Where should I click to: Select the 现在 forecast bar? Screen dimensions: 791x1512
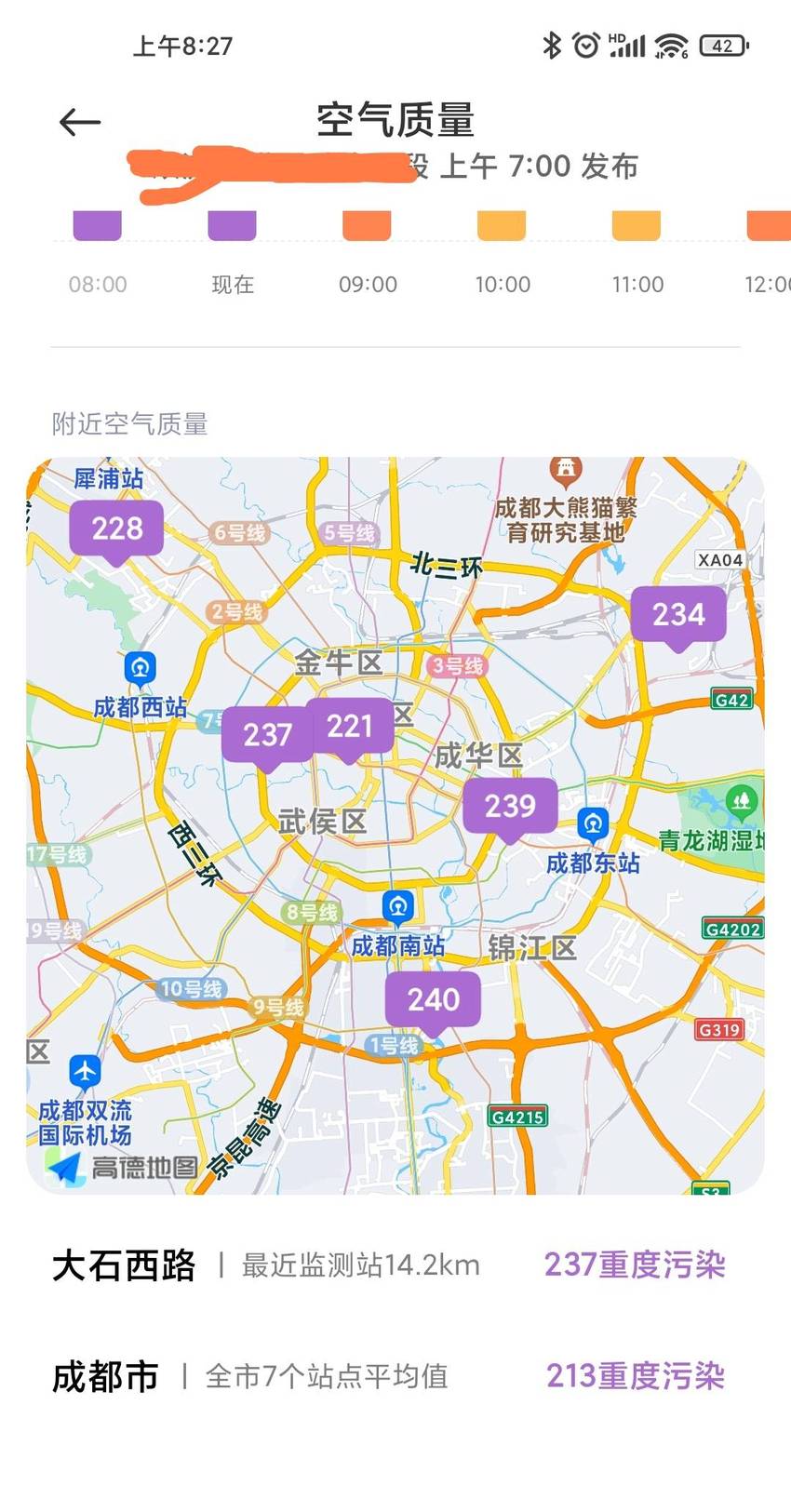tap(232, 226)
